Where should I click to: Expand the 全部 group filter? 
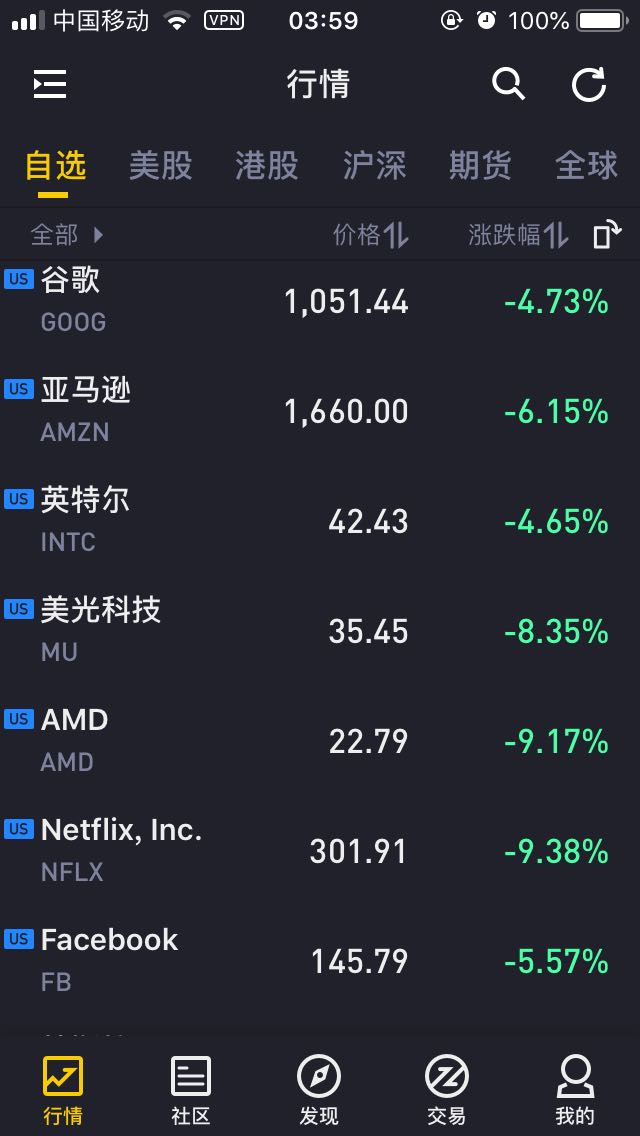pos(67,234)
